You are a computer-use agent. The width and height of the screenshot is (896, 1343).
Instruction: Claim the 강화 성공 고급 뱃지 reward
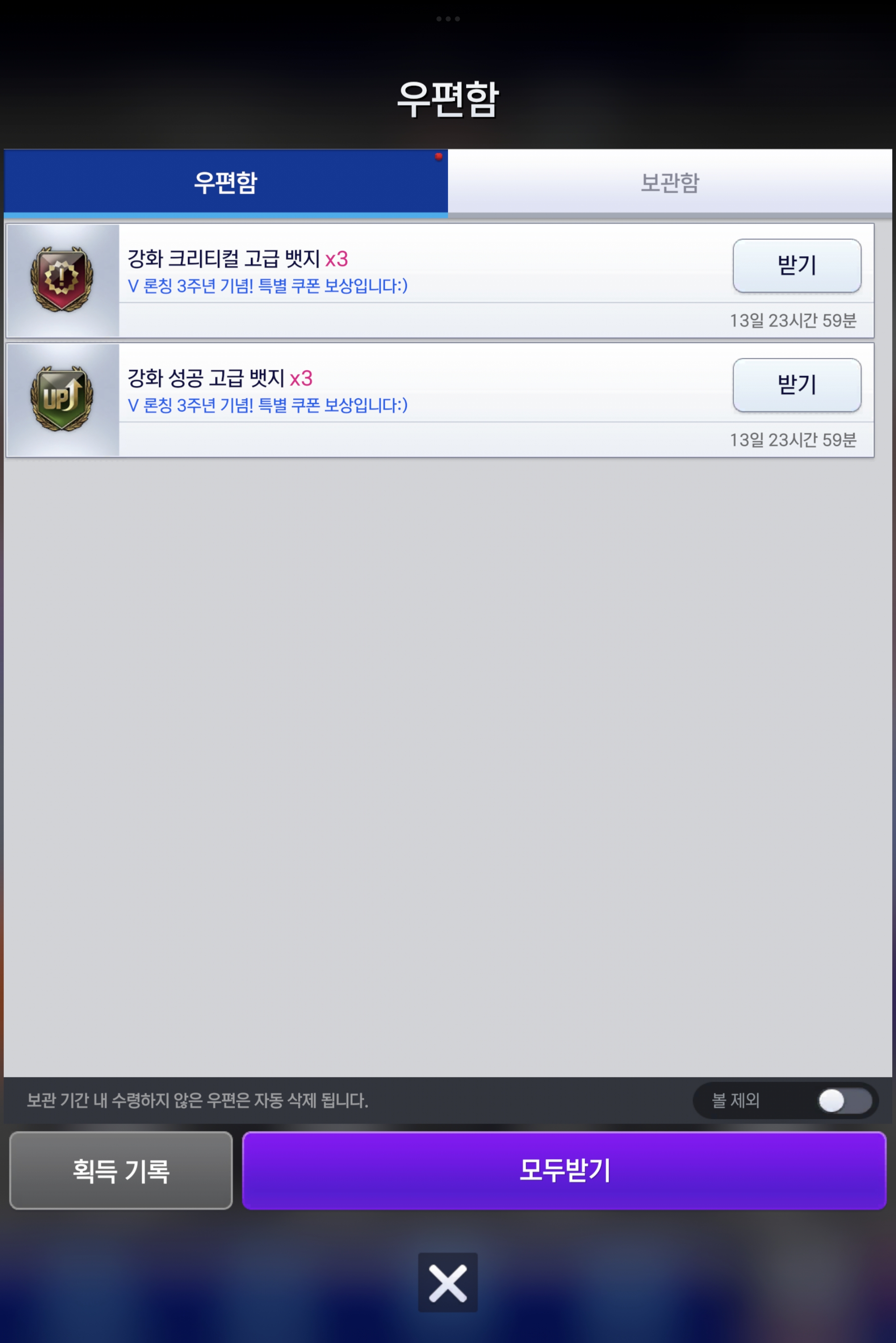click(x=797, y=385)
